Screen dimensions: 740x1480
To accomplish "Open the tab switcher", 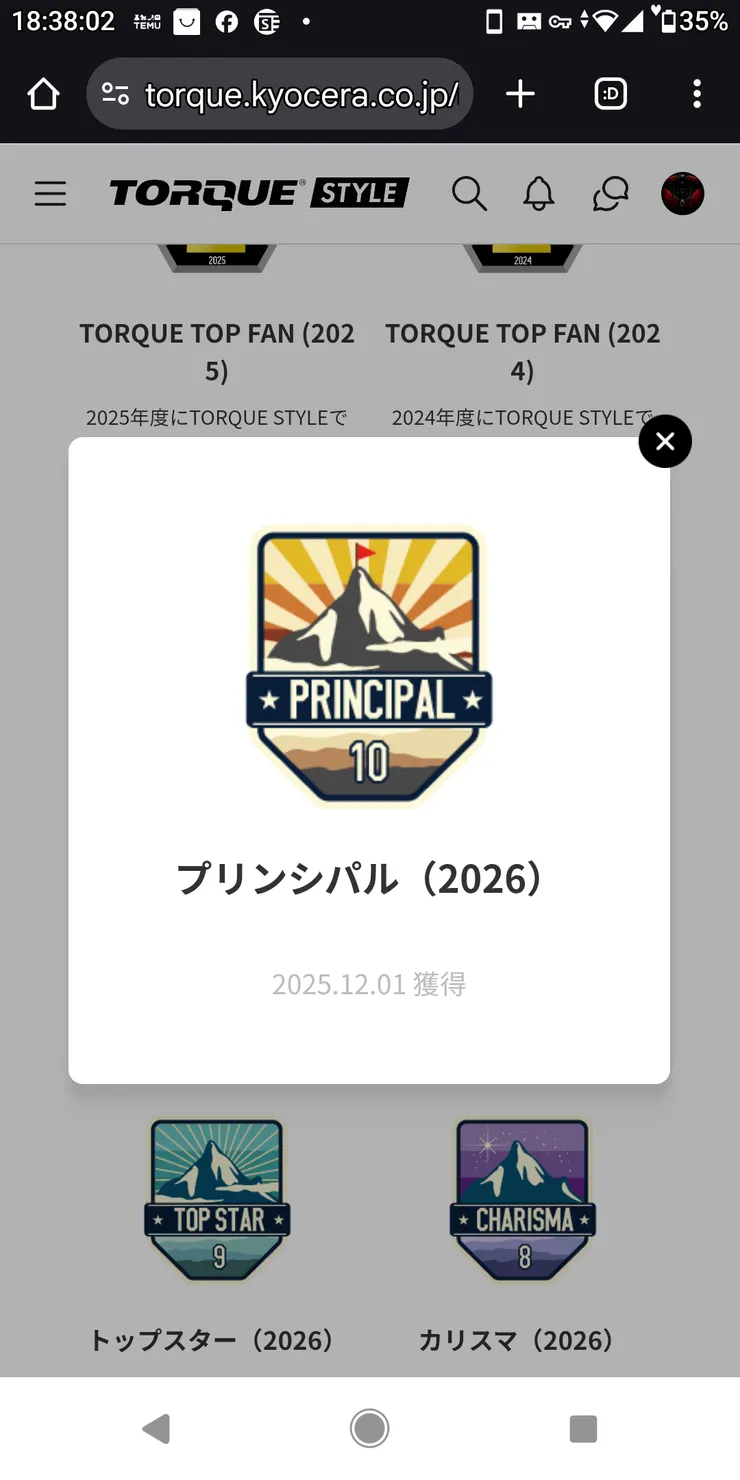I will [610, 93].
